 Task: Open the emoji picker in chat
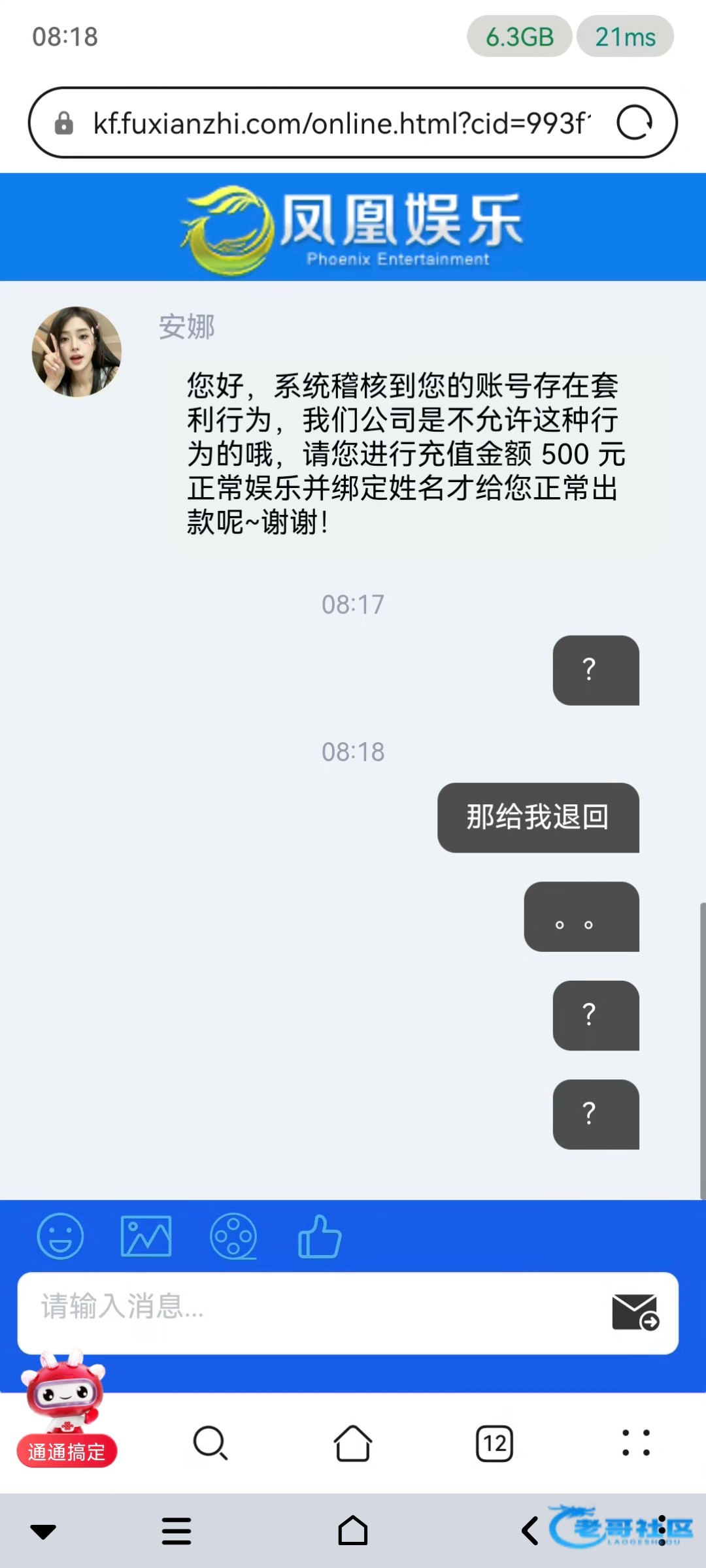click(60, 1236)
